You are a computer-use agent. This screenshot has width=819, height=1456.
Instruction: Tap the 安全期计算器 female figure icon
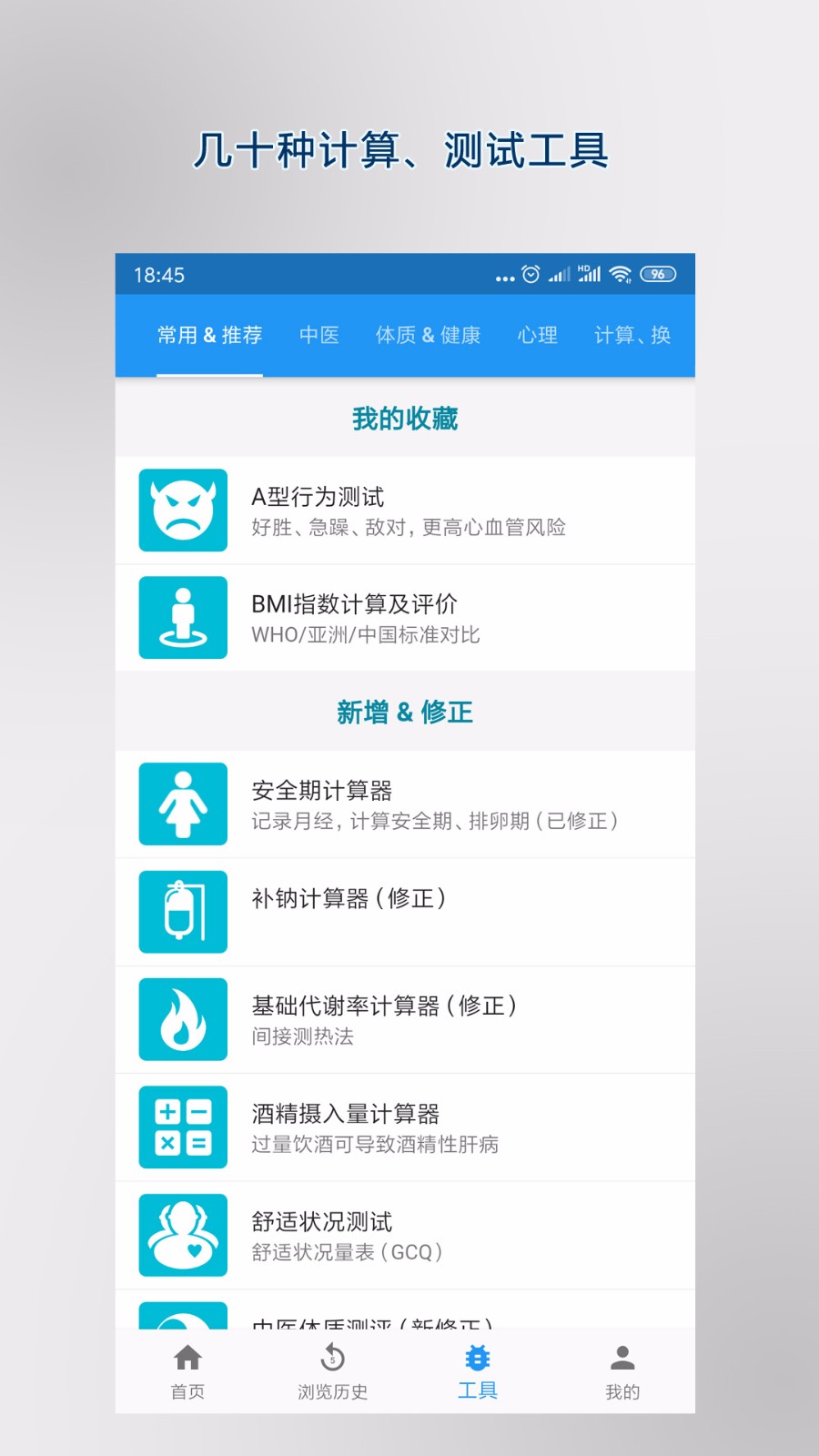pos(182,804)
